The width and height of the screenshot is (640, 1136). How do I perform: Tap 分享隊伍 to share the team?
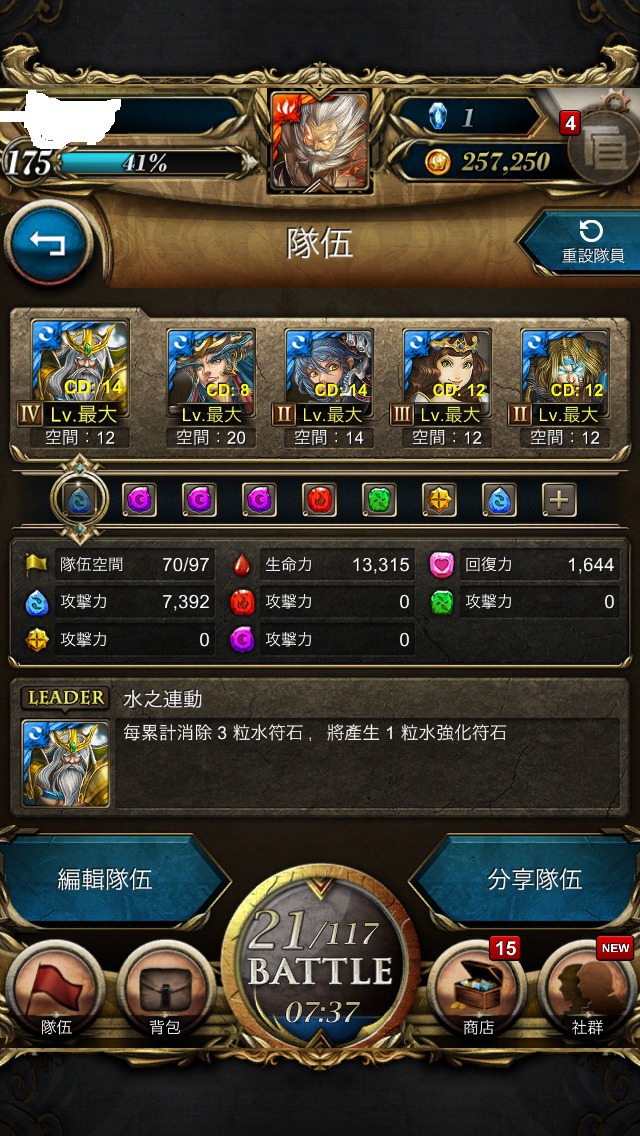click(534, 879)
